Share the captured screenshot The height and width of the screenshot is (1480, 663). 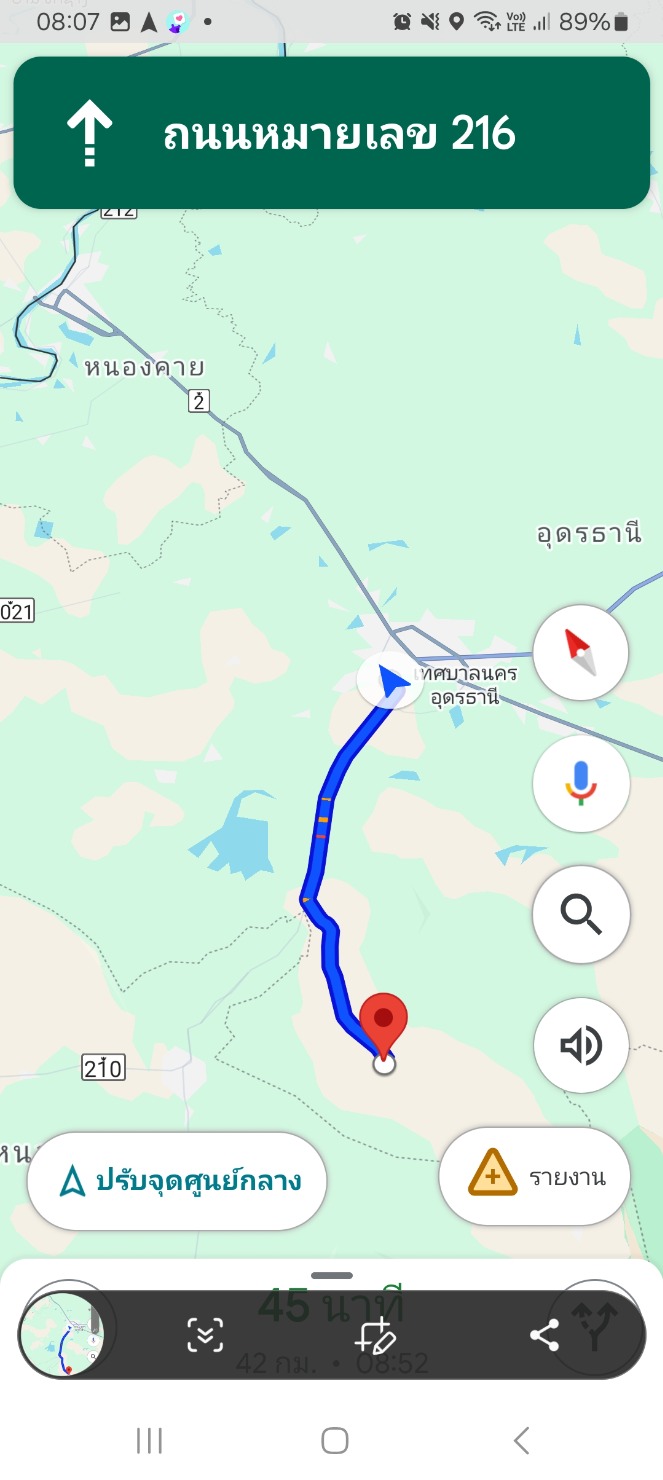[544, 1336]
